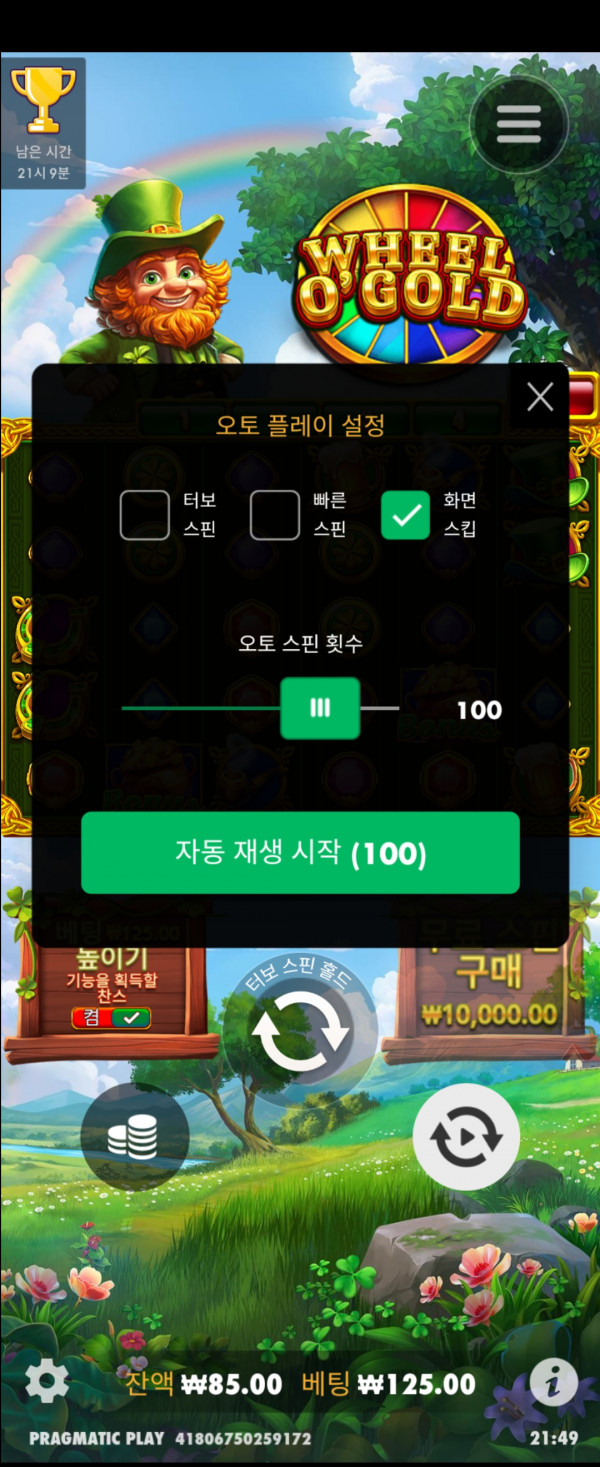Toggle the 켬 ante bet switch
600x1467 pixels.
coord(111,1018)
